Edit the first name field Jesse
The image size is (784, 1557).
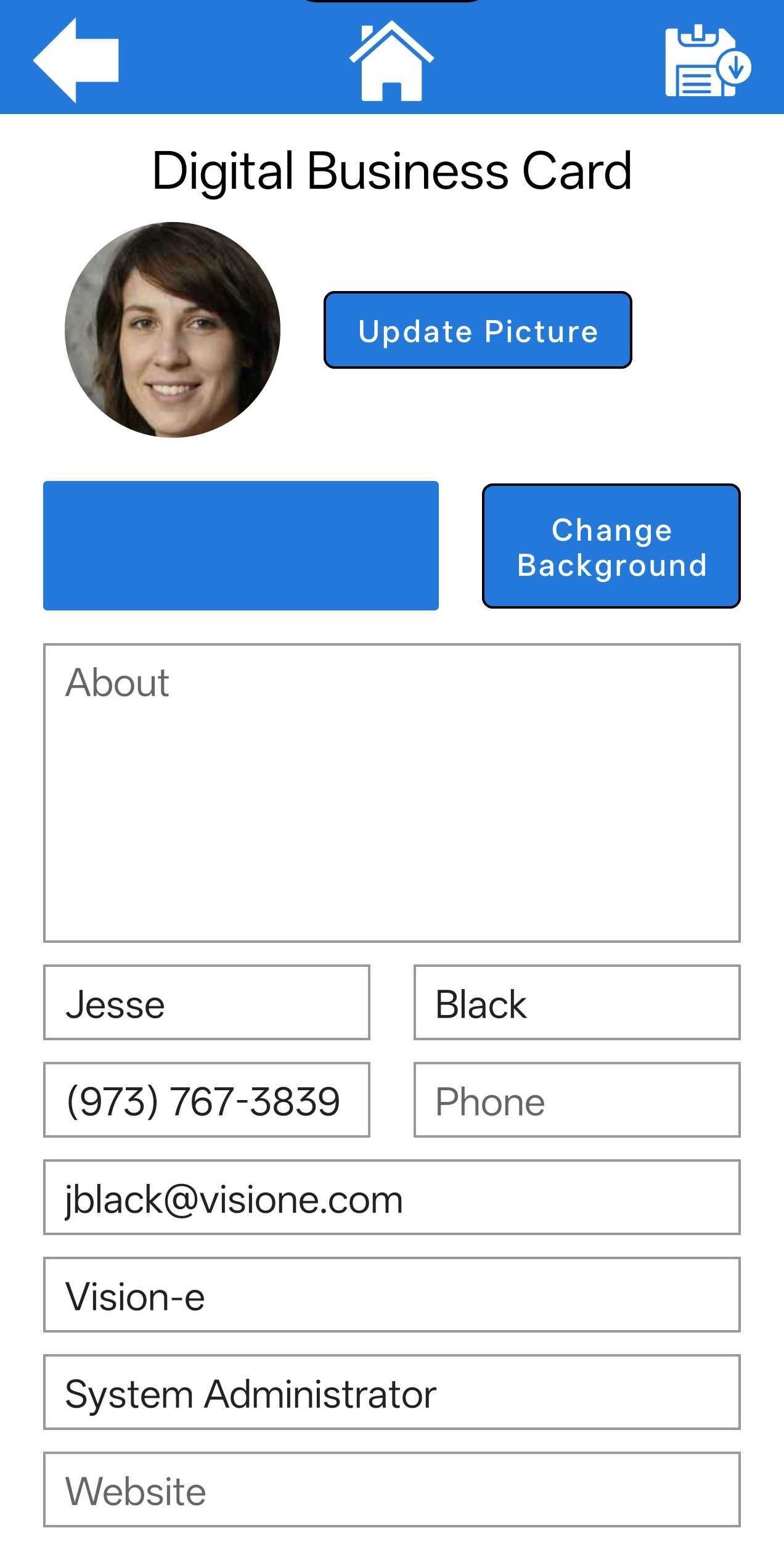pyautogui.click(x=206, y=1003)
